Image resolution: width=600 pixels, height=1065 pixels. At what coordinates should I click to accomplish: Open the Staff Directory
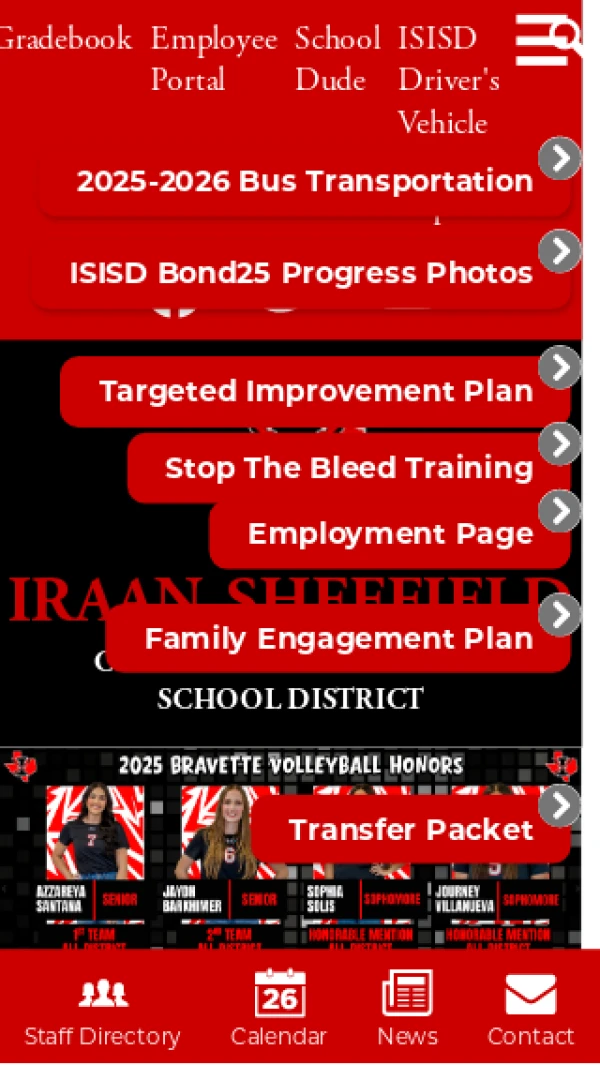coord(102,1008)
